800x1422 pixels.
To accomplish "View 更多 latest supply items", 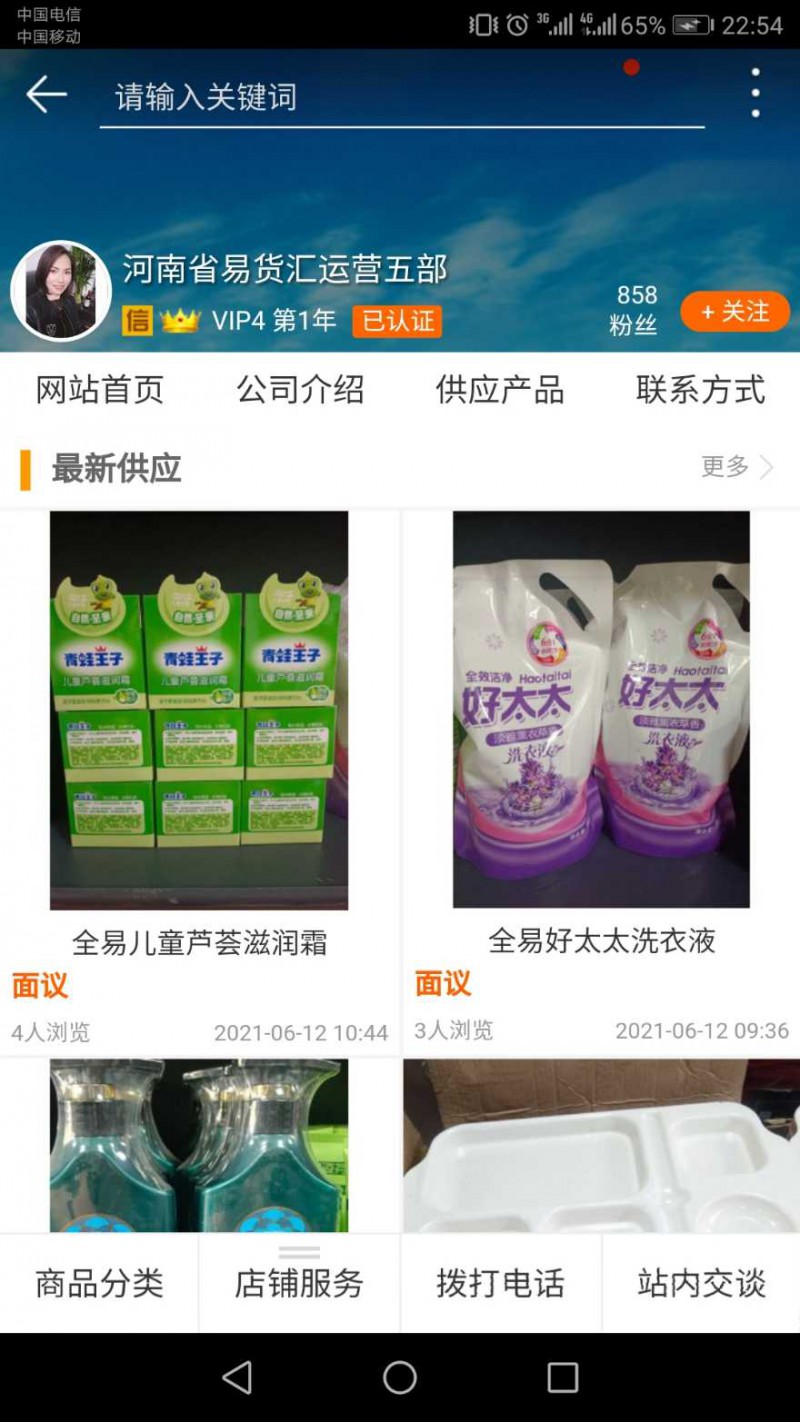I will [737, 467].
